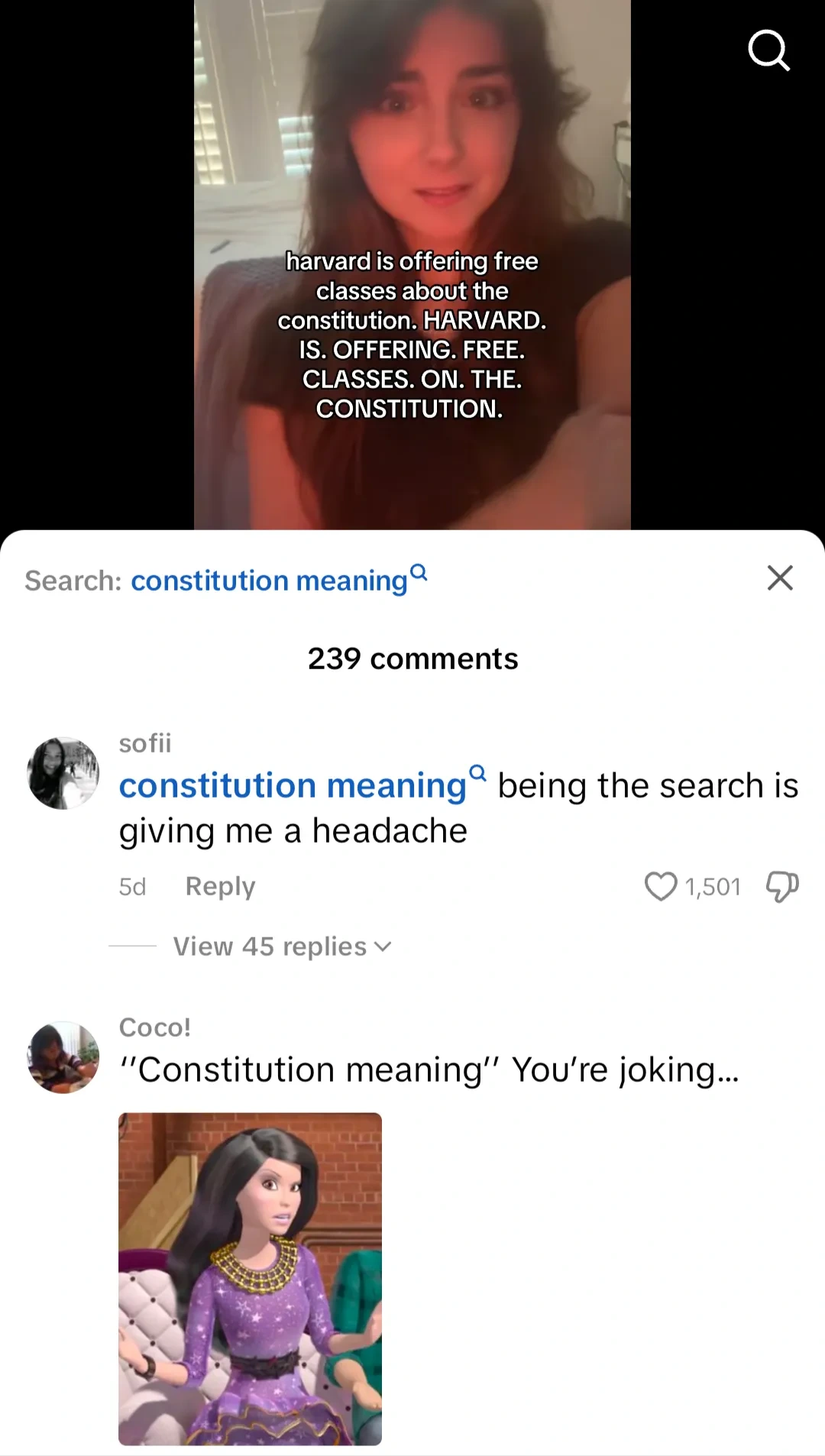Open sofii's profile avatar
Viewport: 825px width, 1456px height.
(63, 772)
